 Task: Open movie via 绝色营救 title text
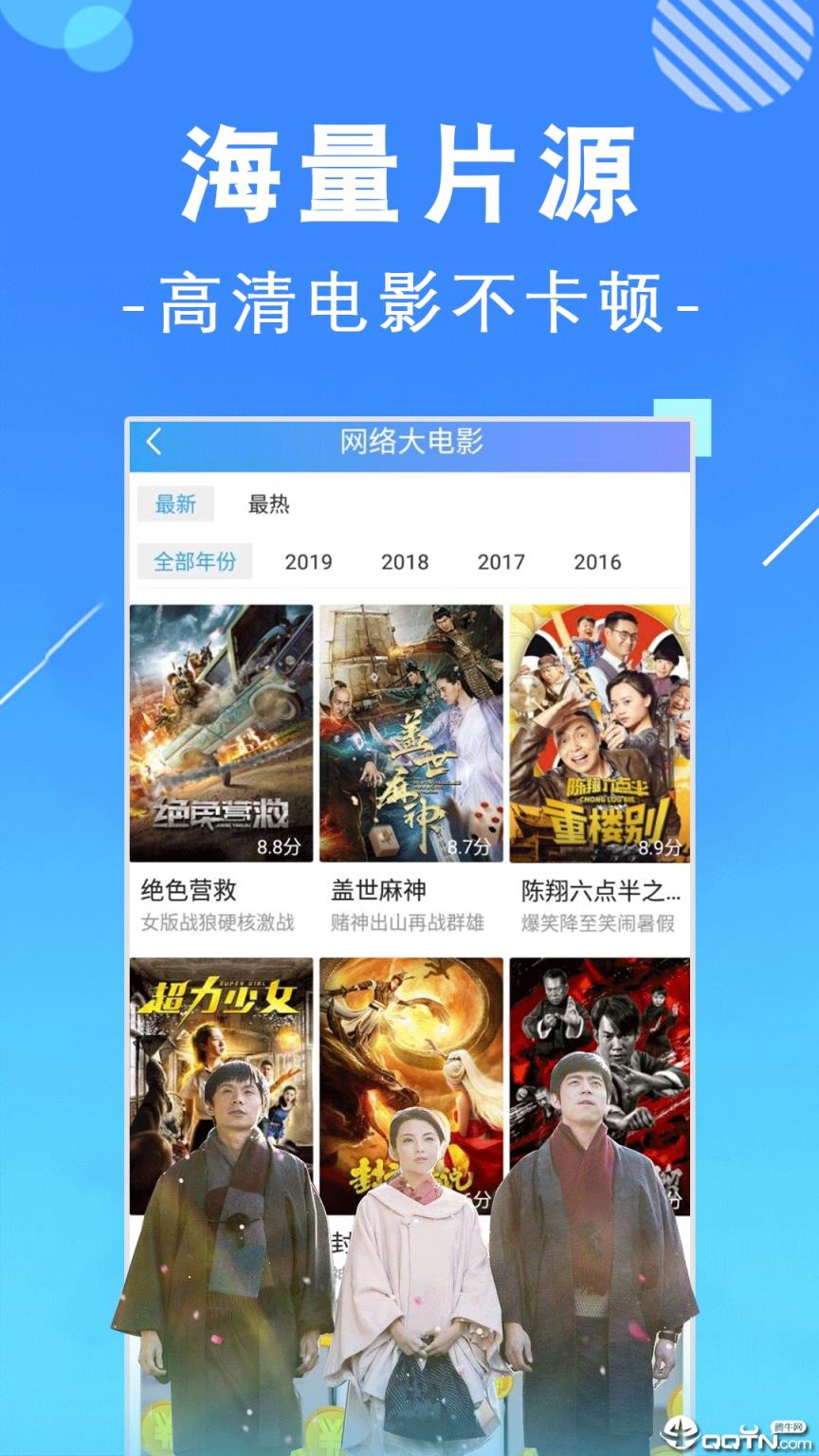pos(184,890)
